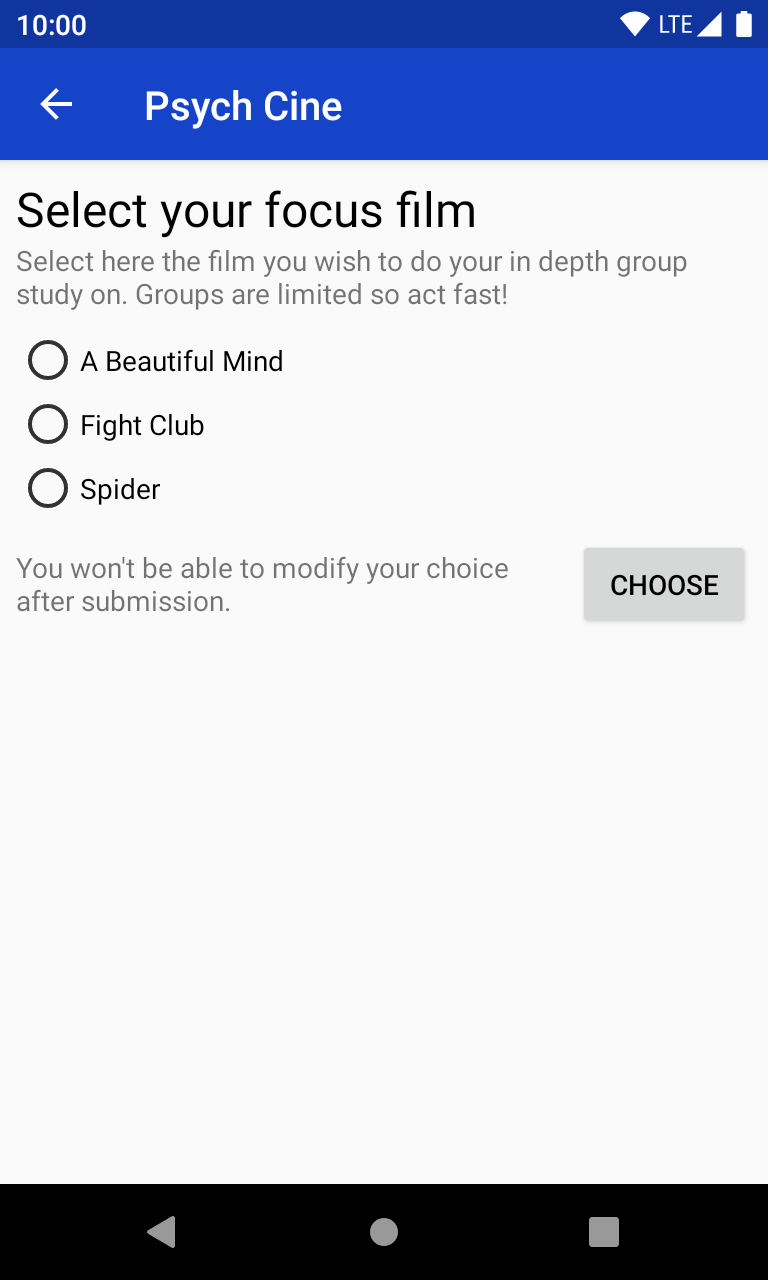Go back using the app bar arrow
Viewport: 768px width, 1280px height.
pos(56,104)
